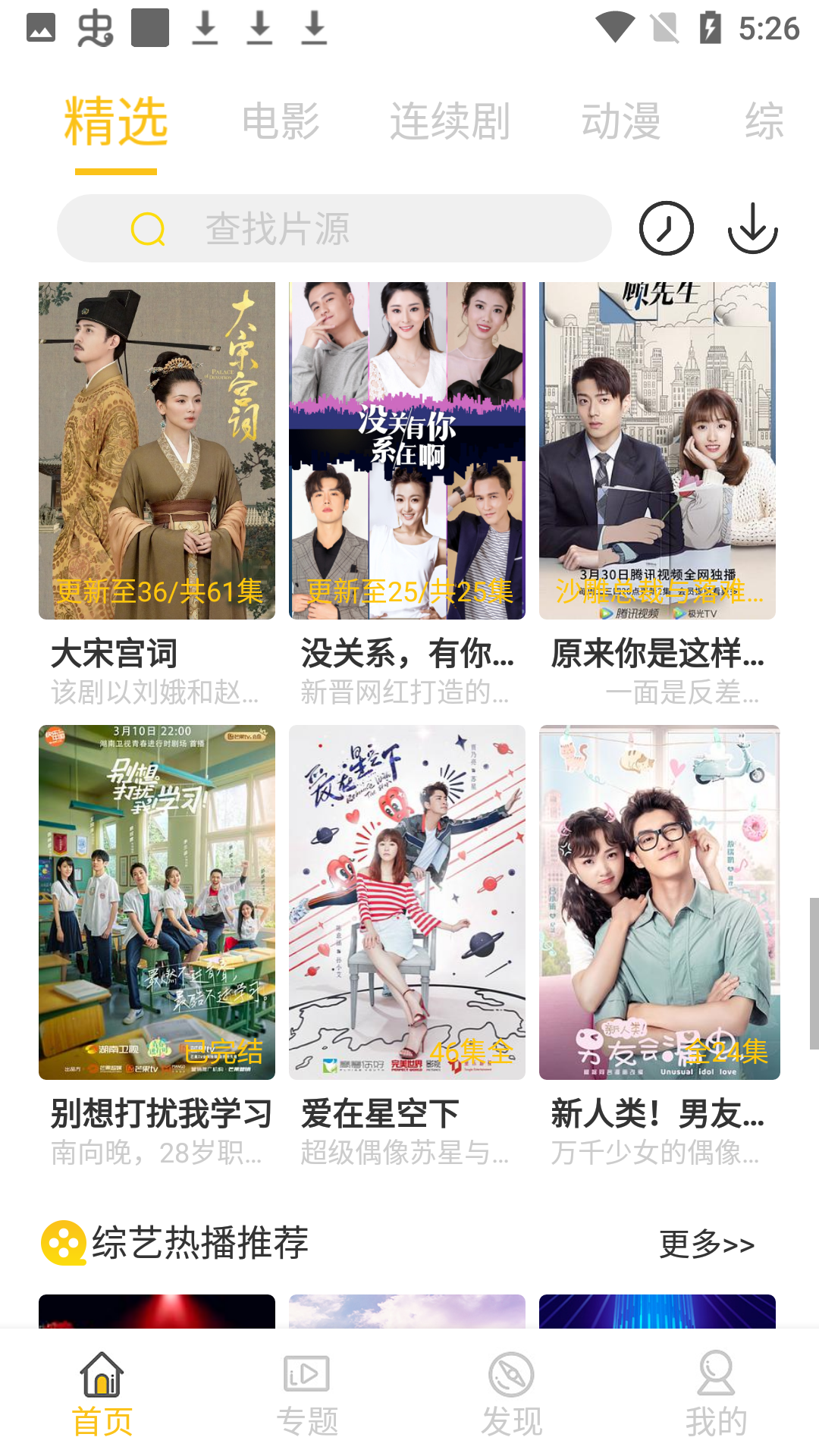The height and width of the screenshot is (1456, 819).
Task: Select the 动漫 tab
Action: coord(621,121)
